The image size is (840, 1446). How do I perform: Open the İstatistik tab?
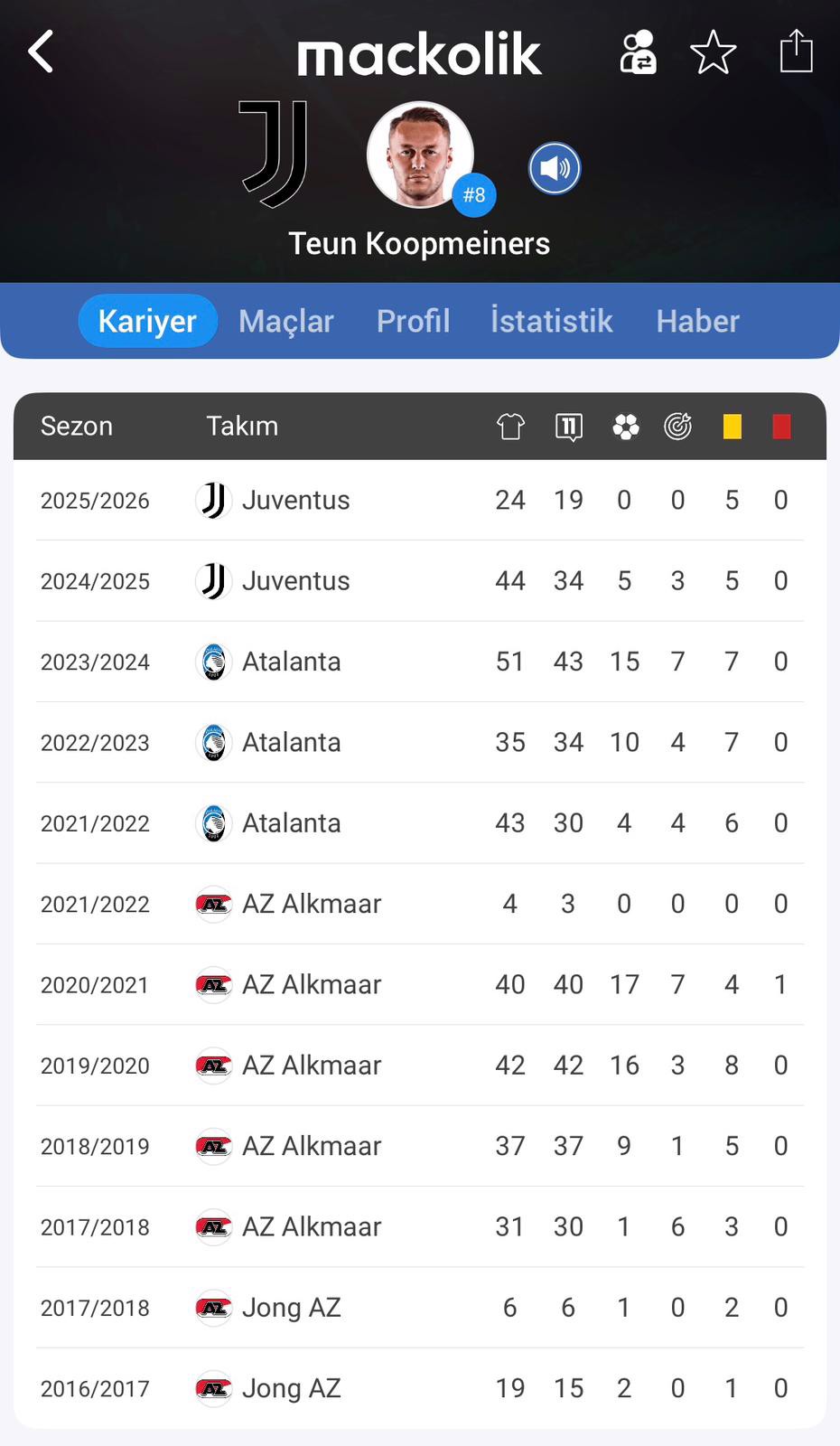[x=551, y=321]
